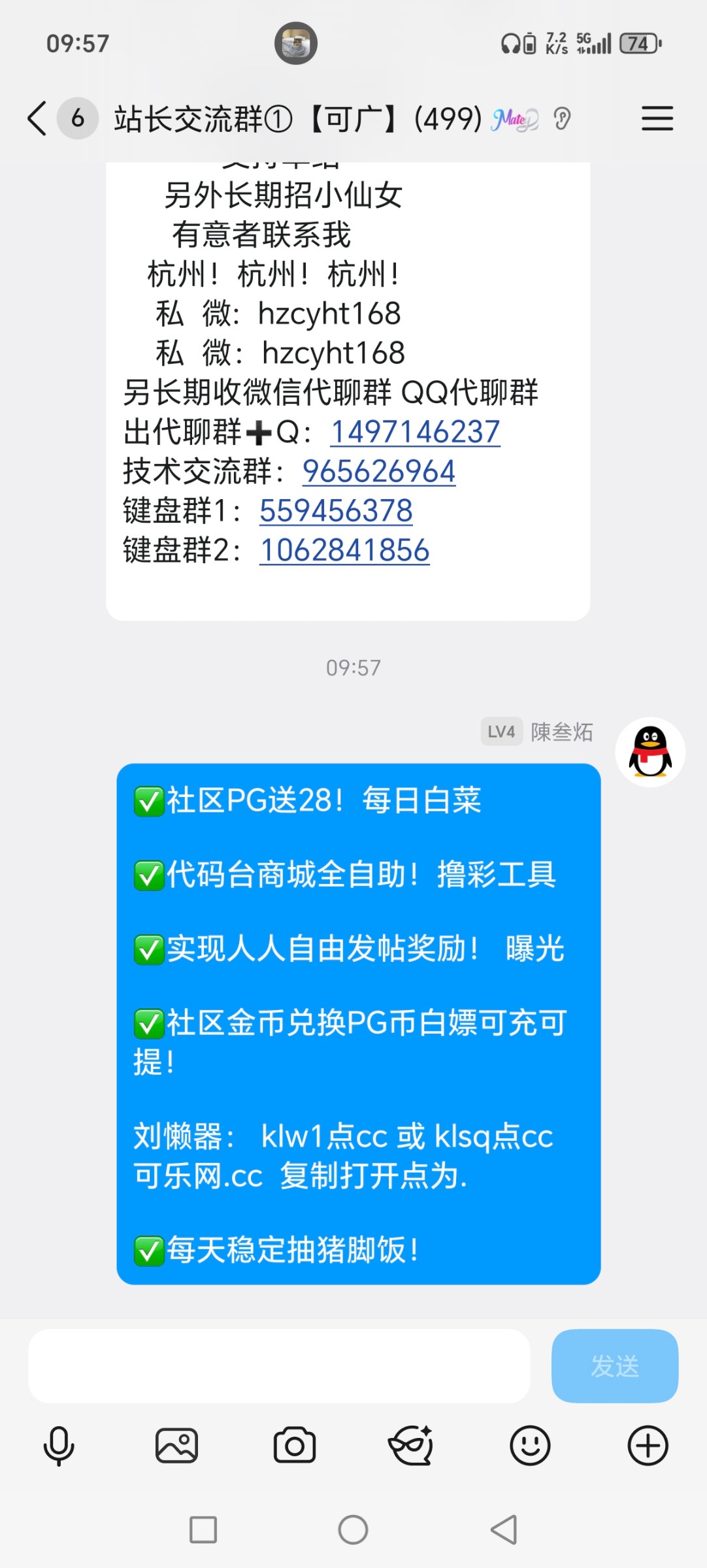
Task: Tap the back arrow to exit chat
Action: [36, 119]
